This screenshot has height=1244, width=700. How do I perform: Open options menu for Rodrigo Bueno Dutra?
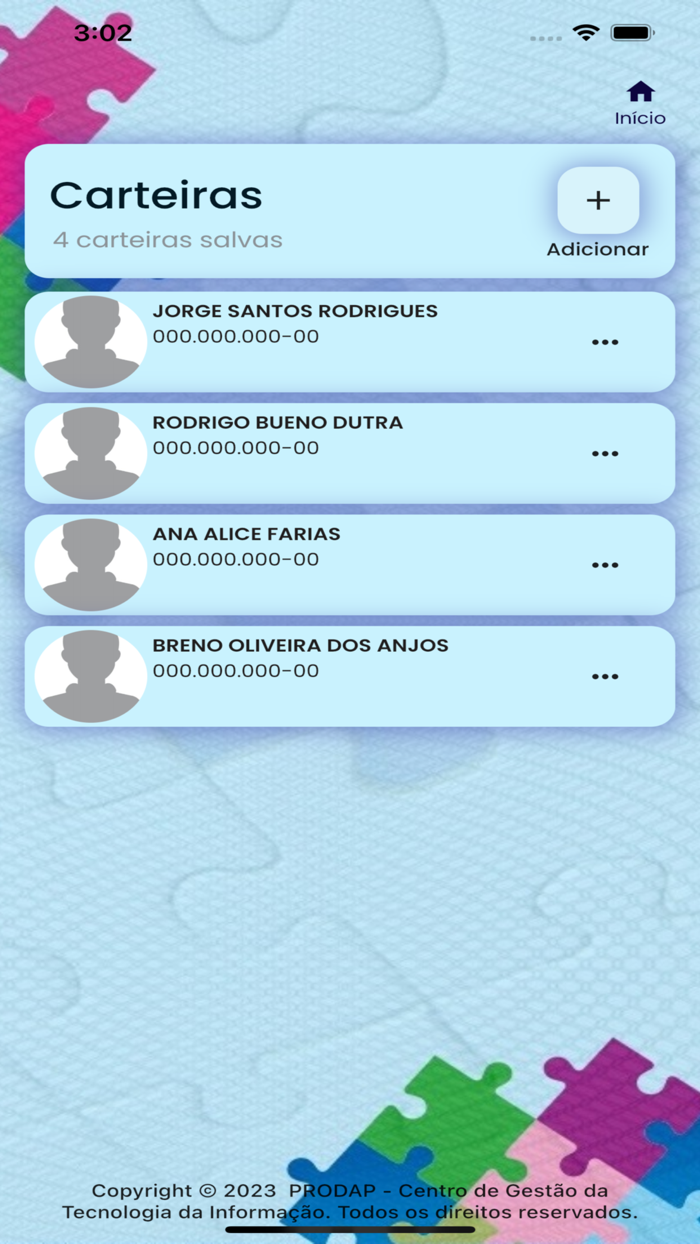coord(605,453)
